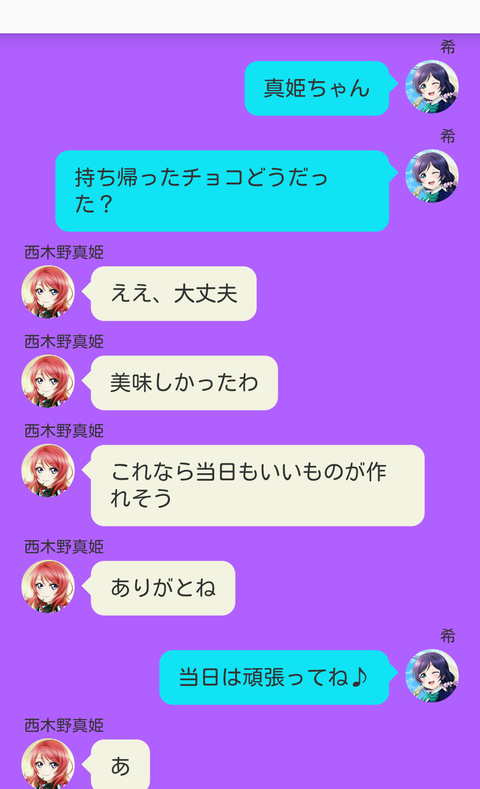Image resolution: width=480 pixels, height=789 pixels.
Task: Tap 西木野真姫's avatar next to ええ、大丈夫
Action: (x=48, y=292)
